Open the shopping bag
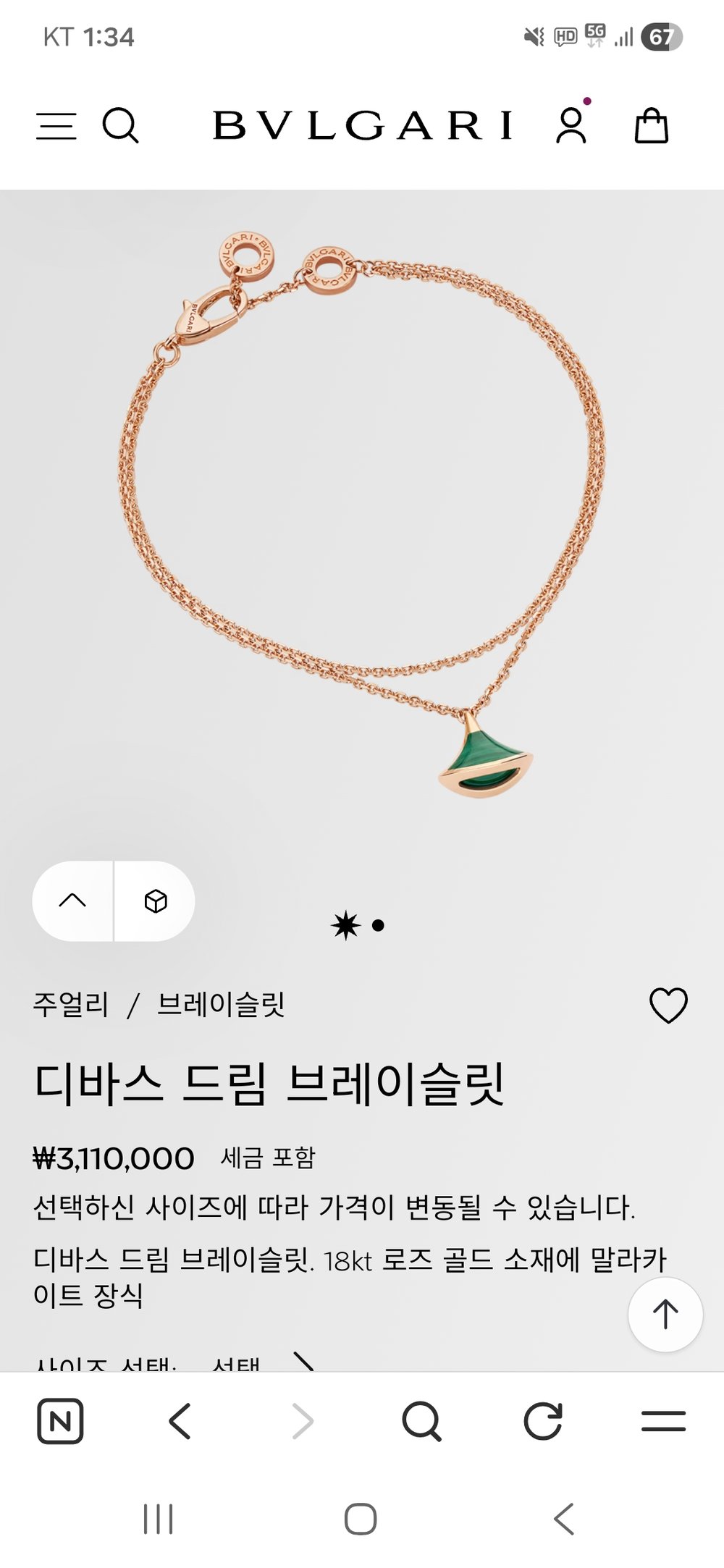 pyautogui.click(x=651, y=126)
